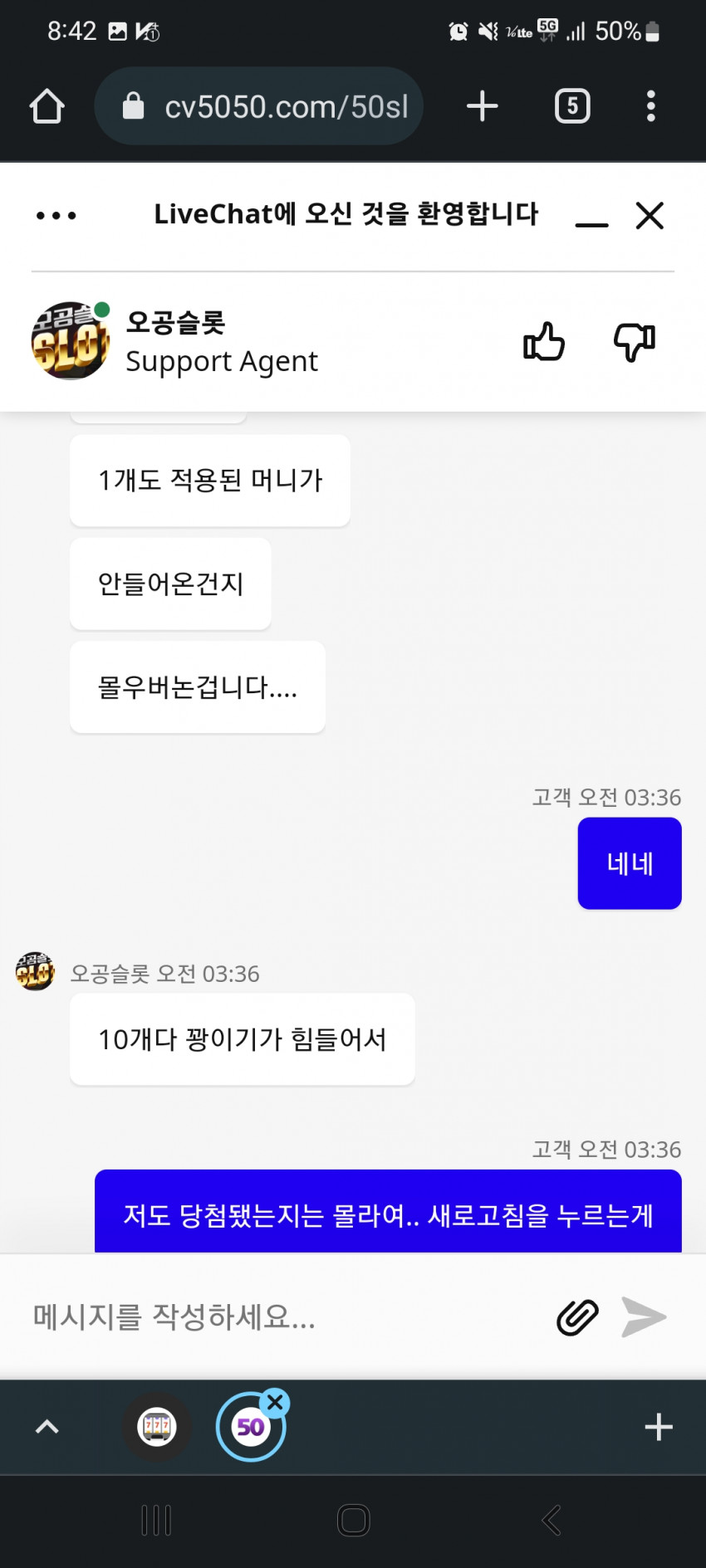Open the browser overflow menu
The height and width of the screenshot is (1568, 706).
pyautogui.click(x=651, y=106)
